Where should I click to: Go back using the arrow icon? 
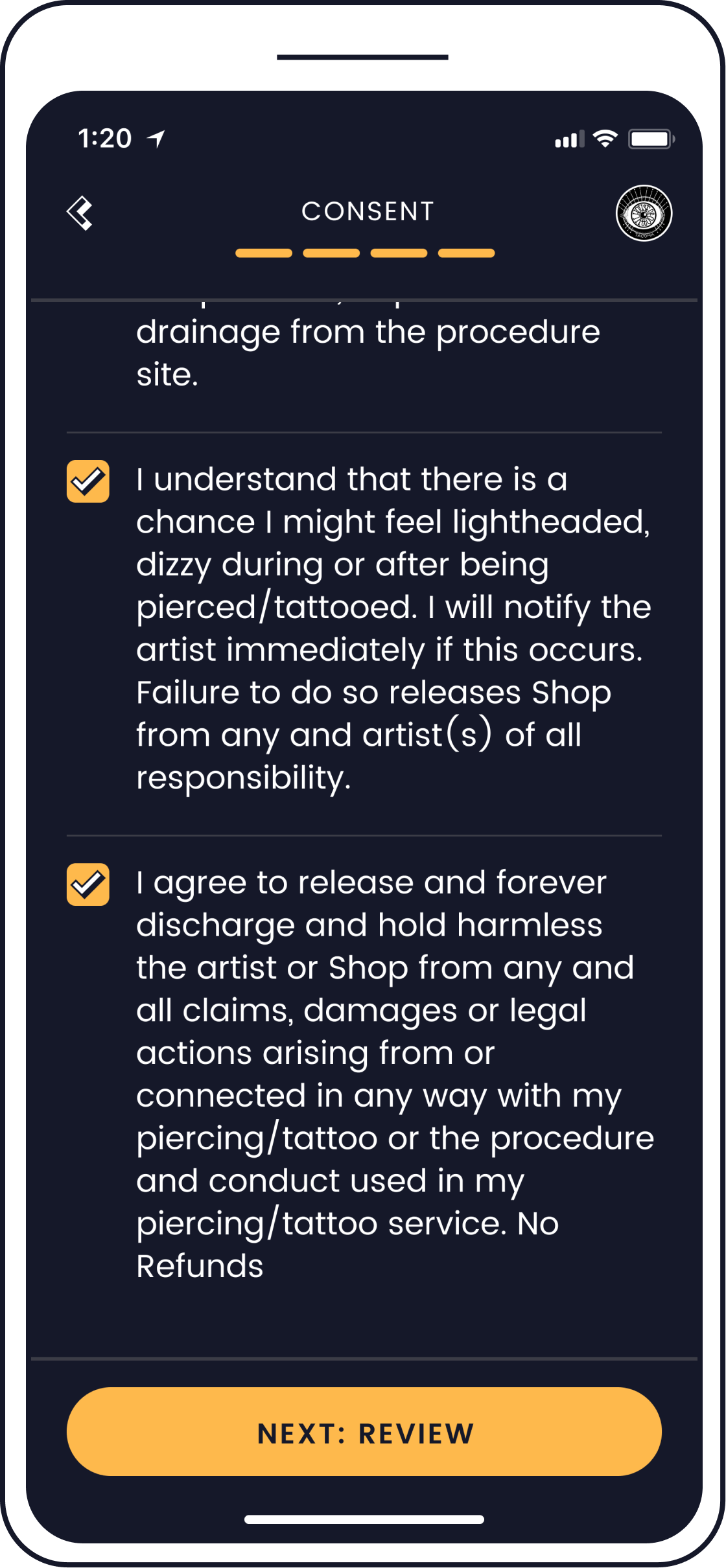80,213
